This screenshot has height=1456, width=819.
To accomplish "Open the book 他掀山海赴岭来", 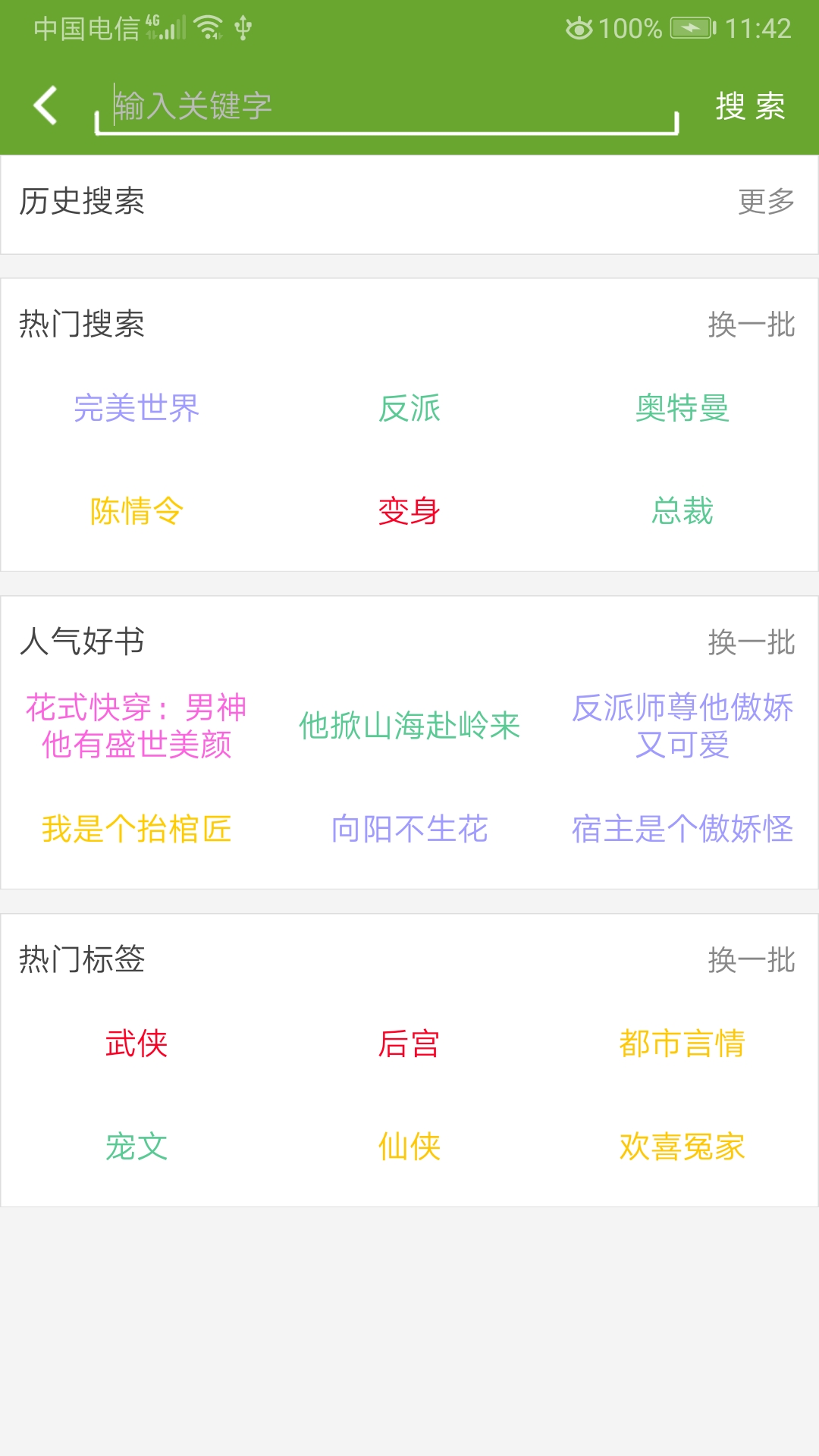I will coord(409,726).
